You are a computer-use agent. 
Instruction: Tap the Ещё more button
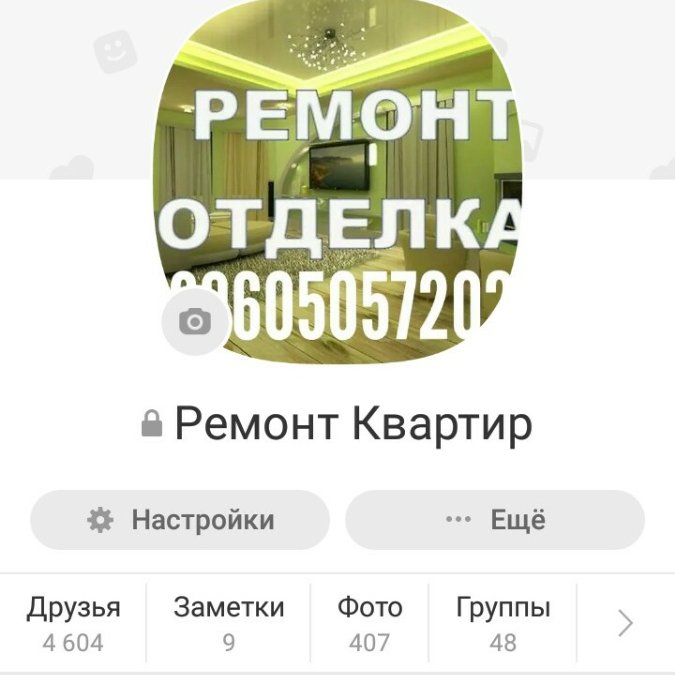pyautogui.click(x=495, y=520)
